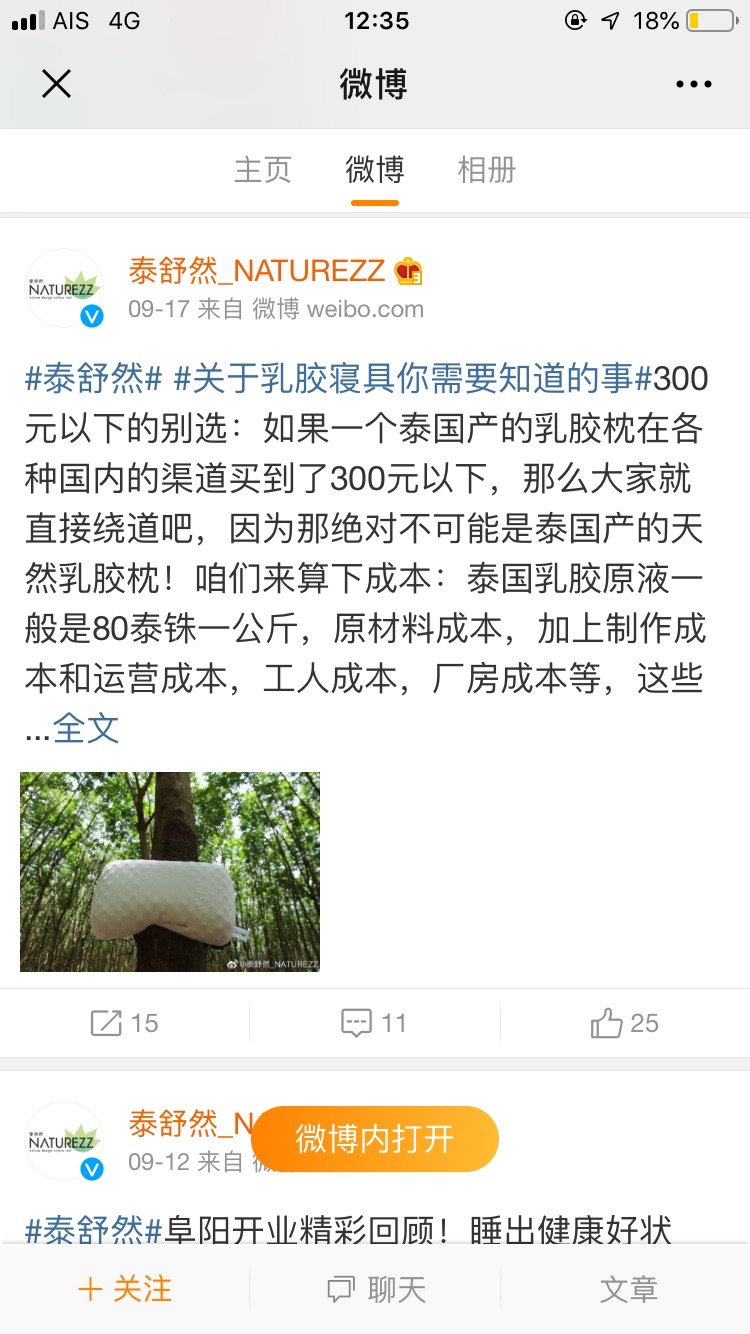Image resolution: width=750 pixels, height=1334 pixels.
Task: Close the Weibo page
Action: pyautogui.click(x=57, y=84)
